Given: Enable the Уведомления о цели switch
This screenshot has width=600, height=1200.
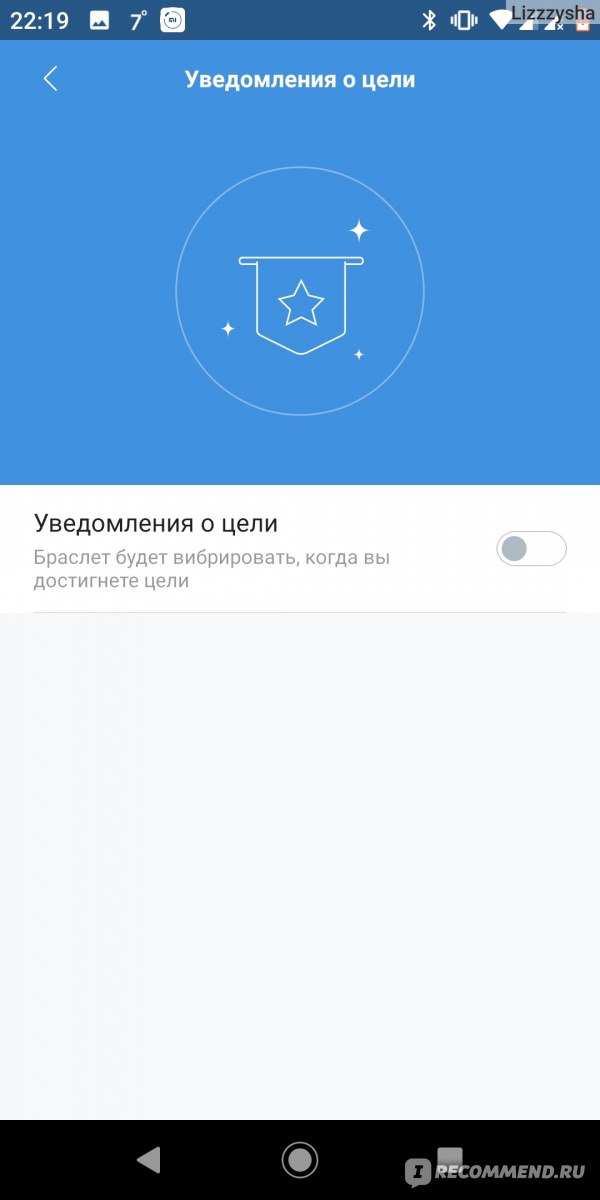Looking at the screenshot, I should pos(531,549).
